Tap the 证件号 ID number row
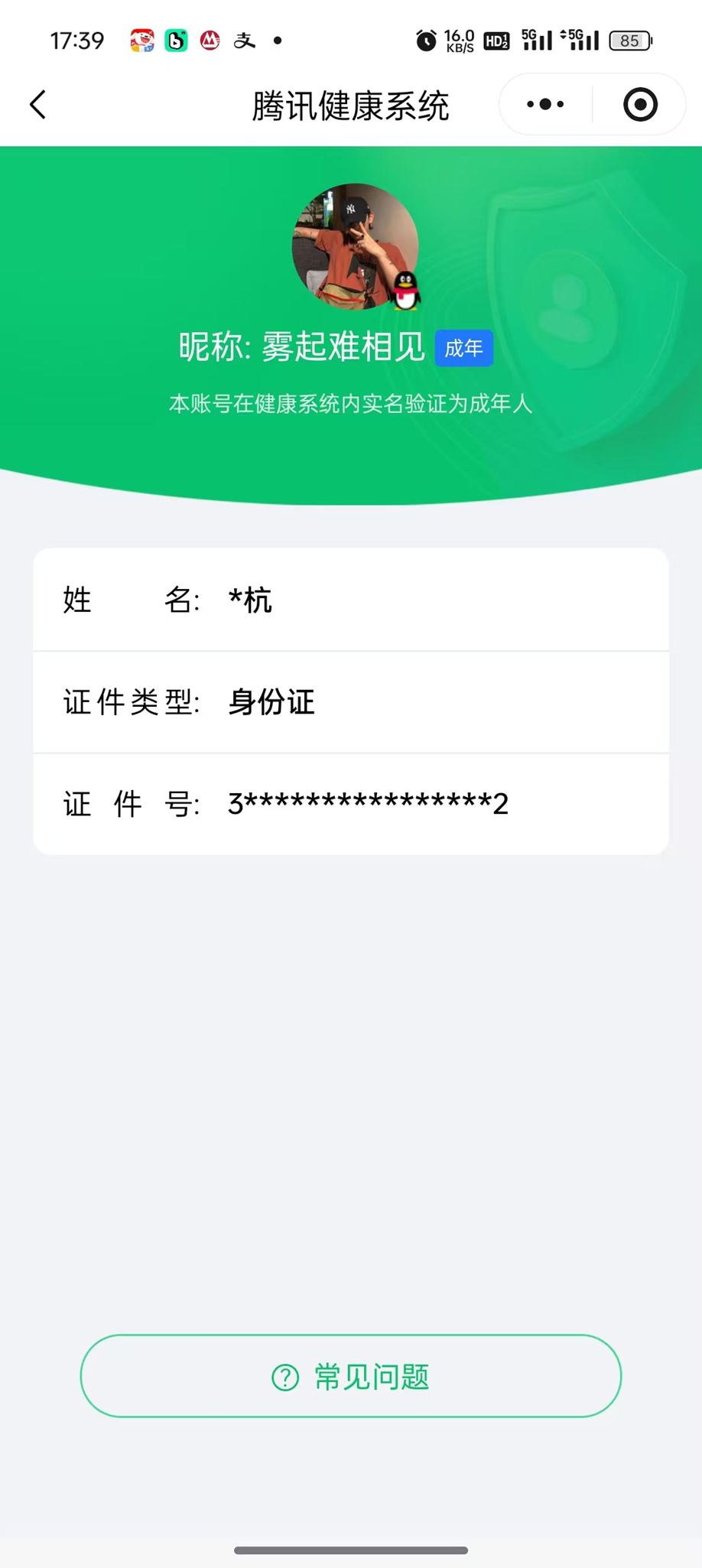 pos(351,804)
